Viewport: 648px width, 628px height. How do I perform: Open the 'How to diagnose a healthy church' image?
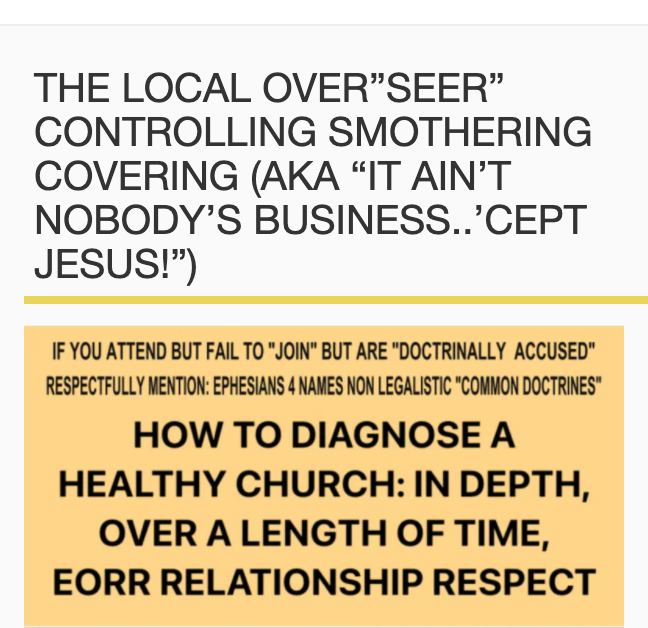324,475
